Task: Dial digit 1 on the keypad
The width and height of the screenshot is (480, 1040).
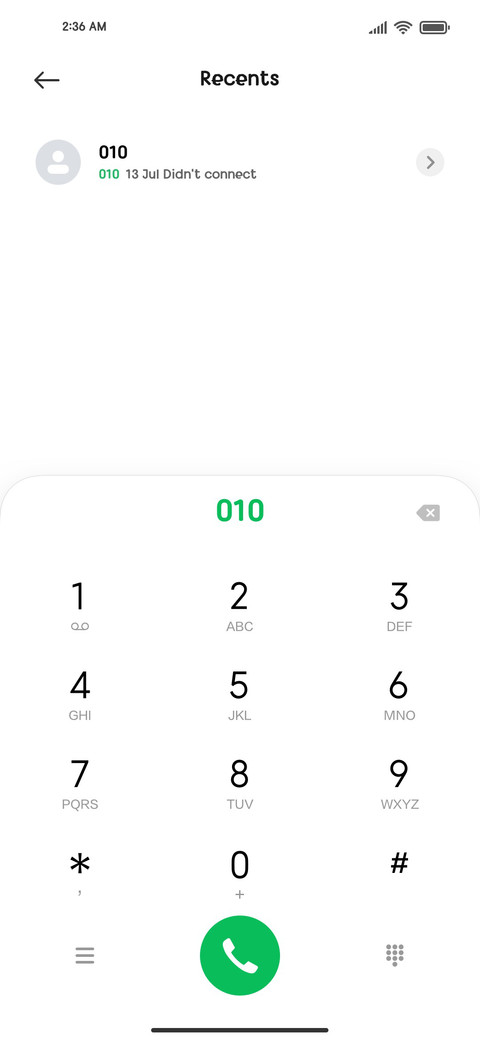Action: [80, 607]
